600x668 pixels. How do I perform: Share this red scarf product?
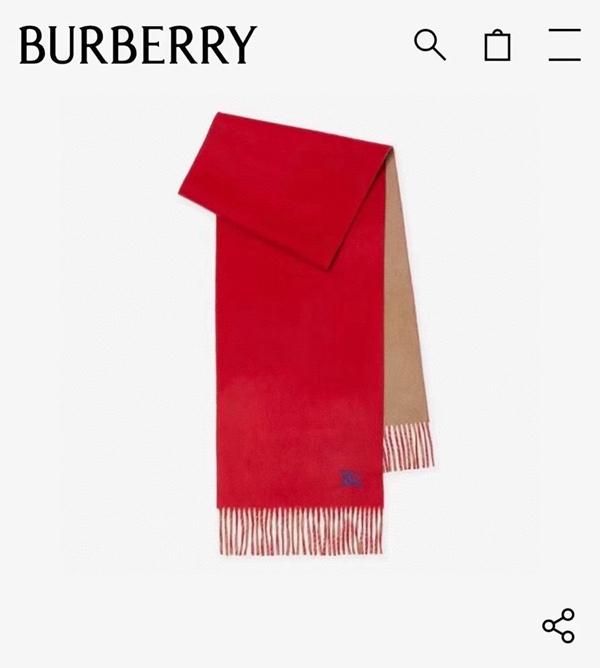pyautogui.click(x=558, y=625)
